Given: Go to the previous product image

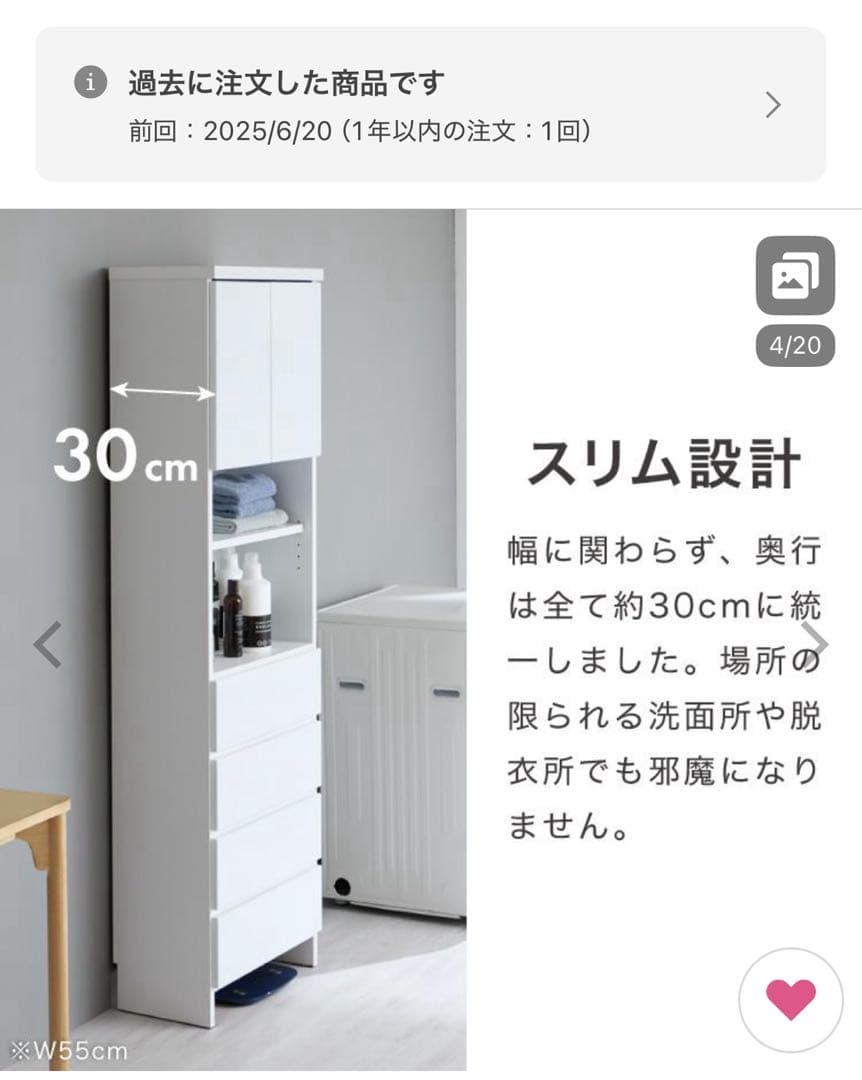Looking at the screenshot, I should 47,645.
